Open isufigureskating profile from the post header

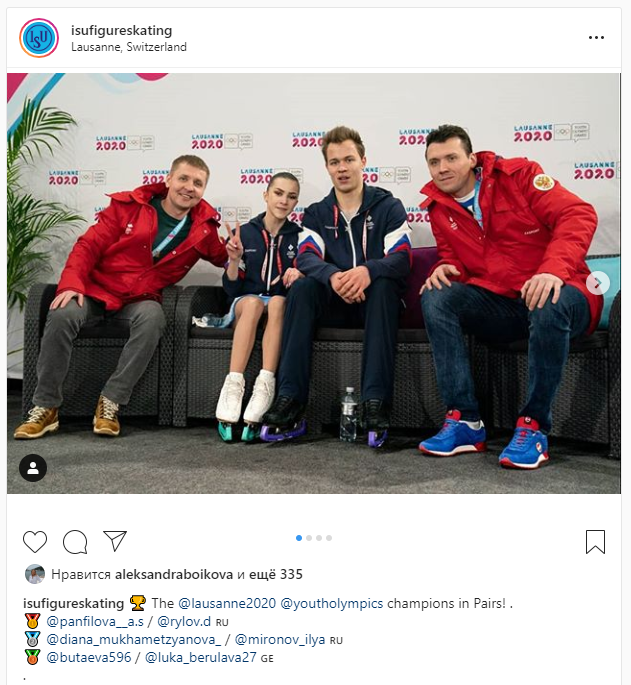pos(122,30)
